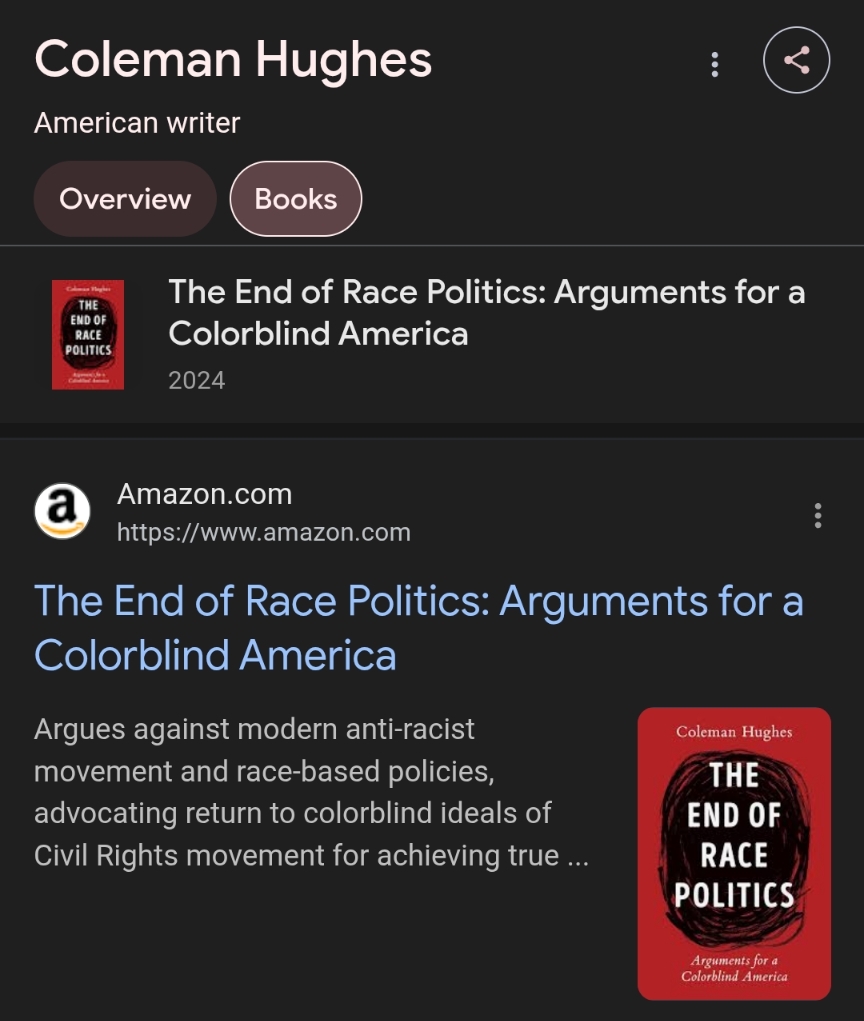Image resolution: width=864 pixels, height=1021 pixels.
Task: Share the Coleman Hughes knowledge panel
Action: click(796, 60)
